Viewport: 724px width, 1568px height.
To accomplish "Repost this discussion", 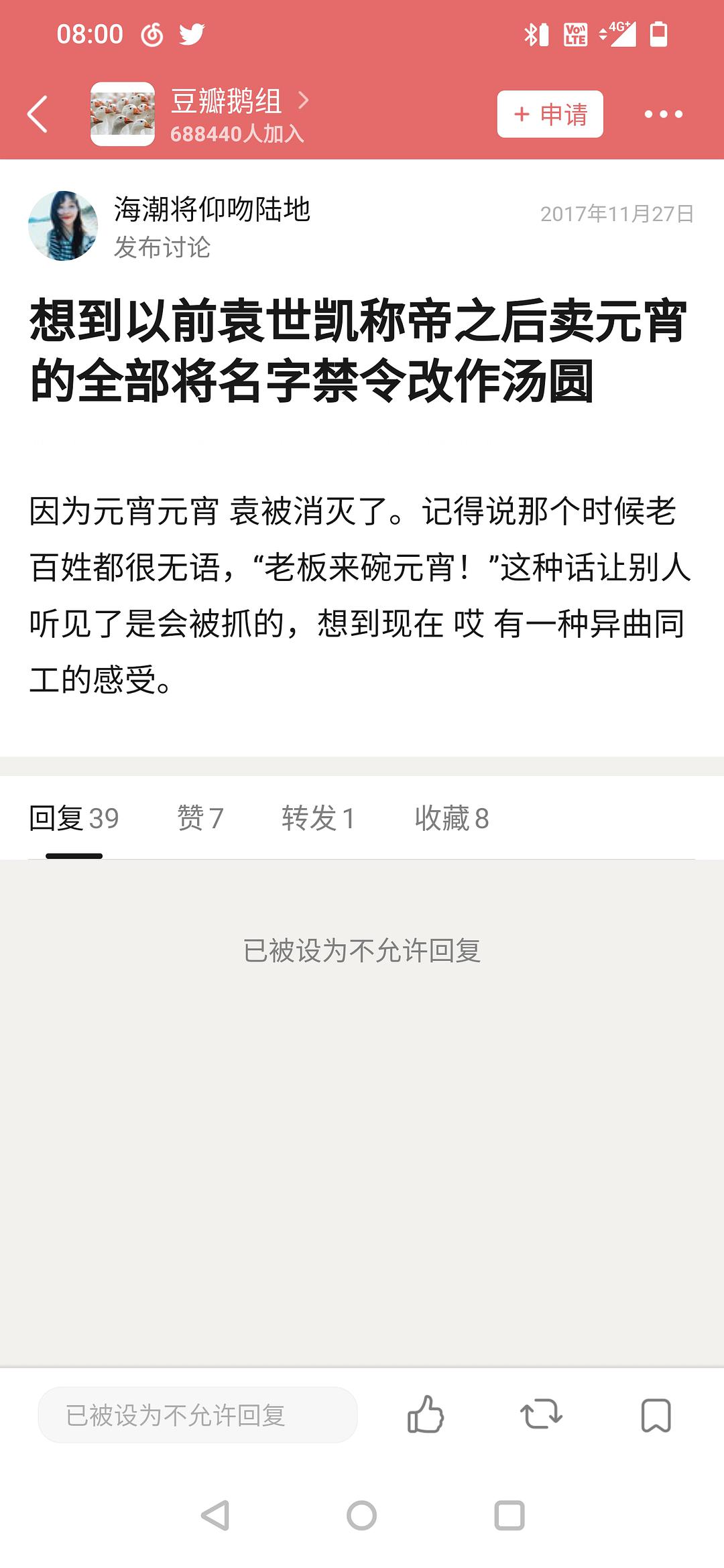I will tap(541, 1415).
